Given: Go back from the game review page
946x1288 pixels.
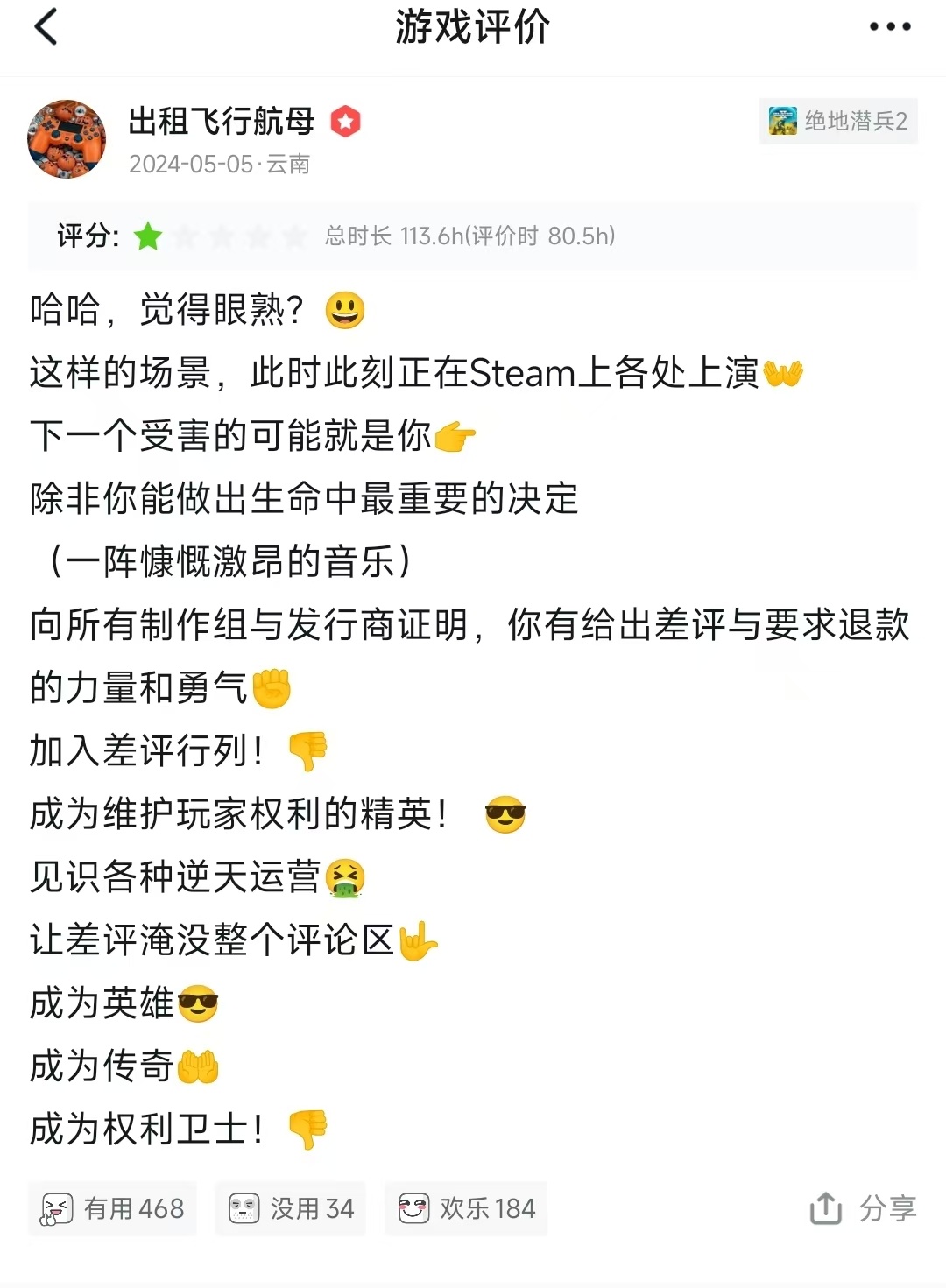Looking at the screenshot, I should (x=46, y=26).
